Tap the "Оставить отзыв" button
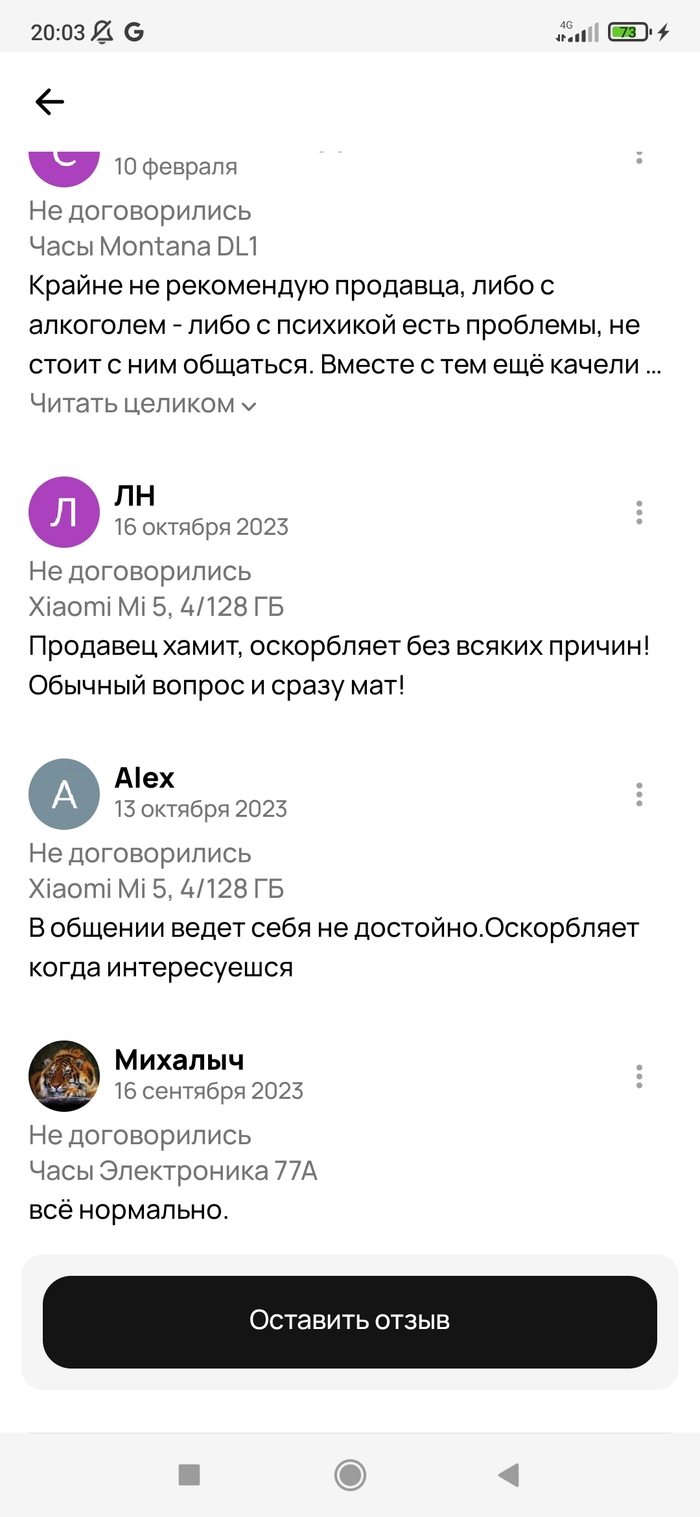The height and width of the screenshot is (1517, 700). pyautogui.click(x=350, y=1321)
